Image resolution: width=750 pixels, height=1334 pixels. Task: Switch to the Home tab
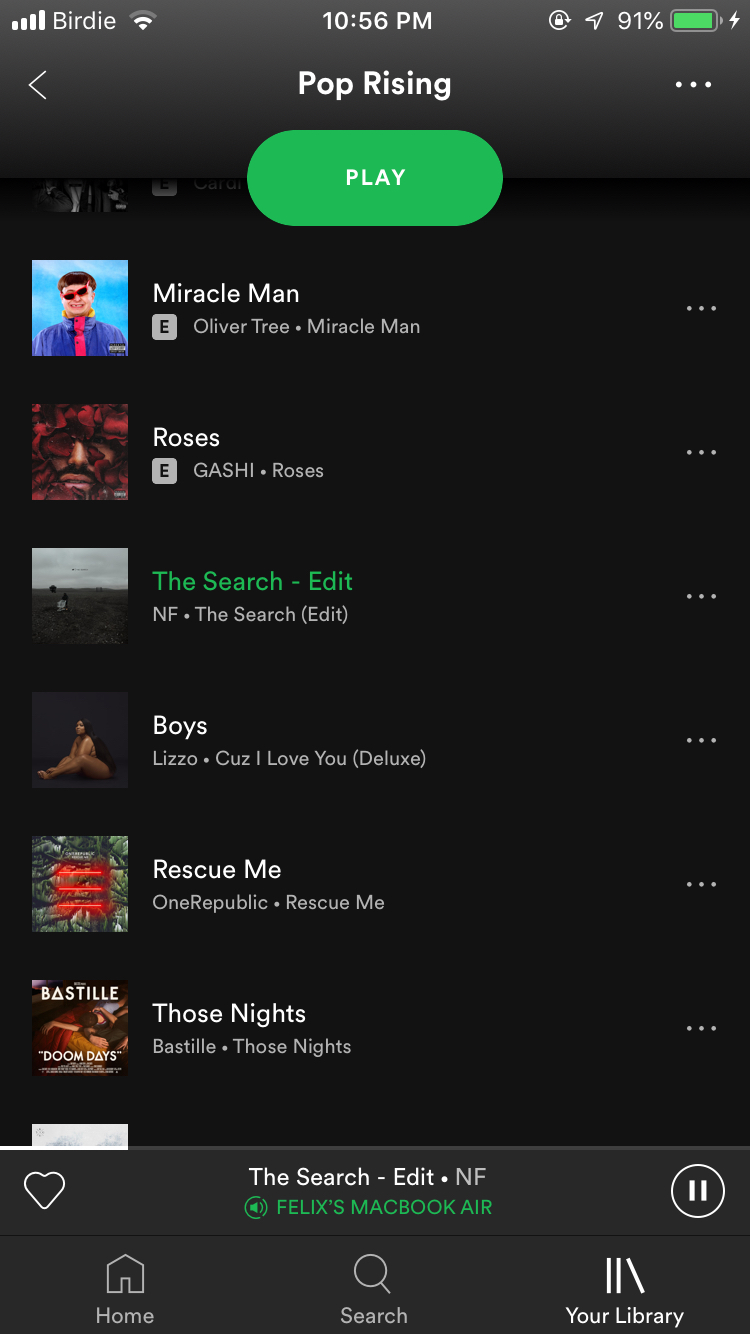pyautogui.click(x=125, y=1290)
